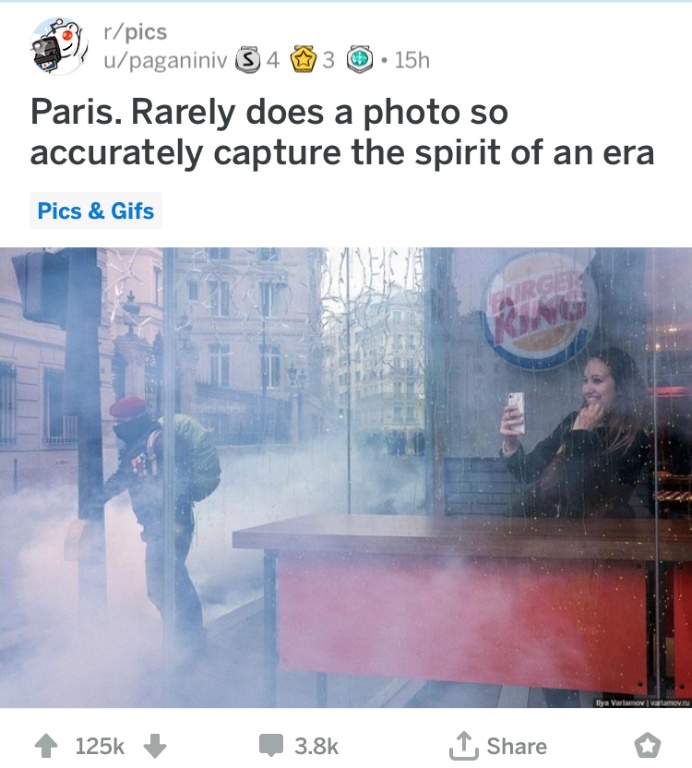Give an award to this post
Viewport: 692px width, 768px height.
[648, 745]
